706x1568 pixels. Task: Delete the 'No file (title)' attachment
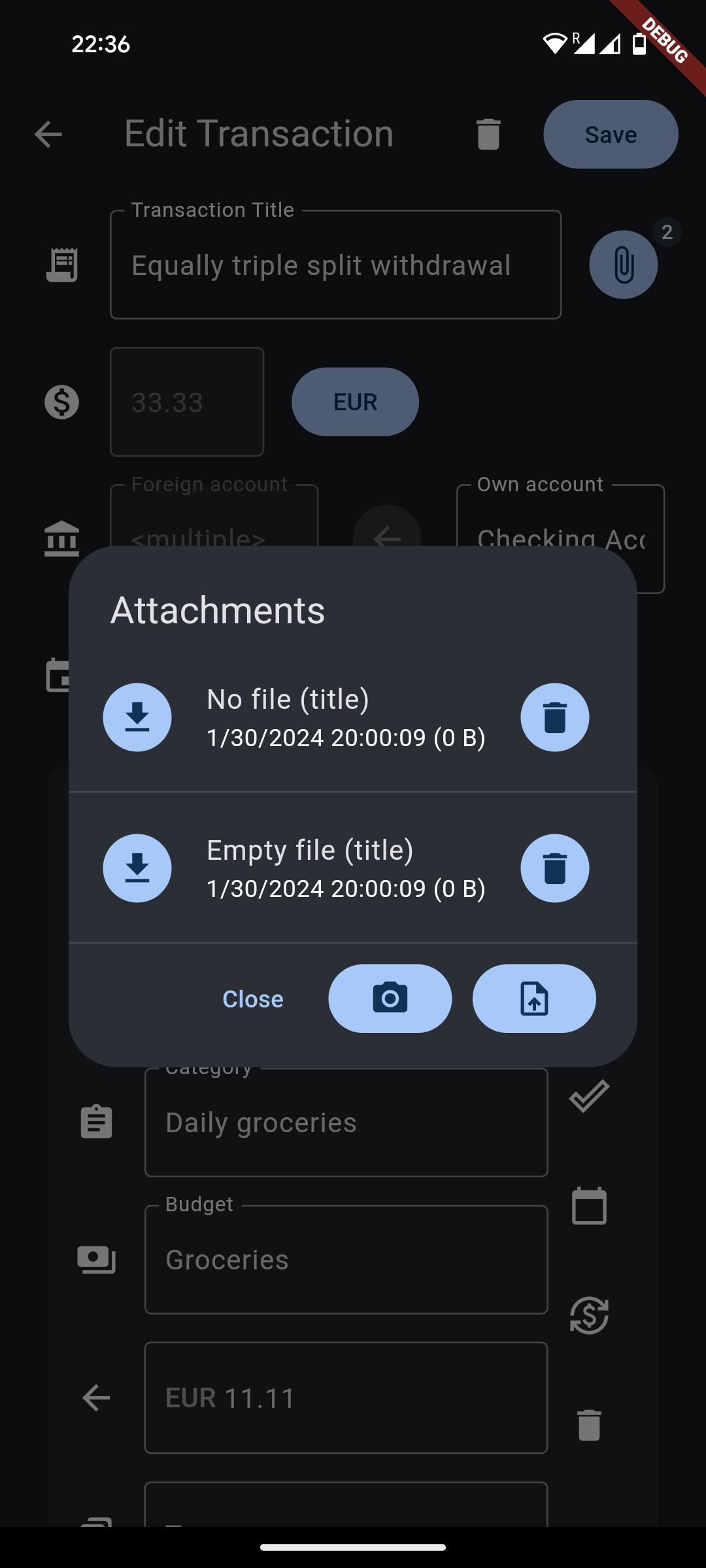[x=554, y=717]
